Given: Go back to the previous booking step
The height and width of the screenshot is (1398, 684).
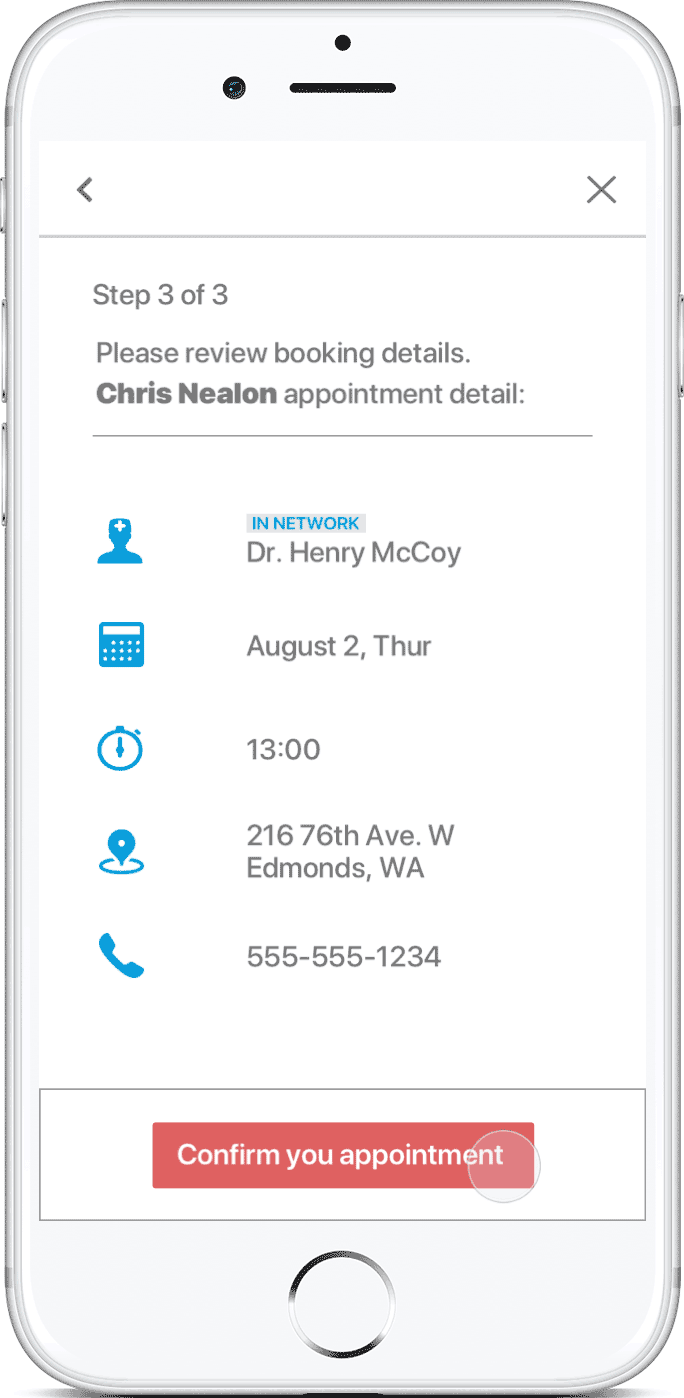Looking at the screenshot, I should tap(85, 189).
